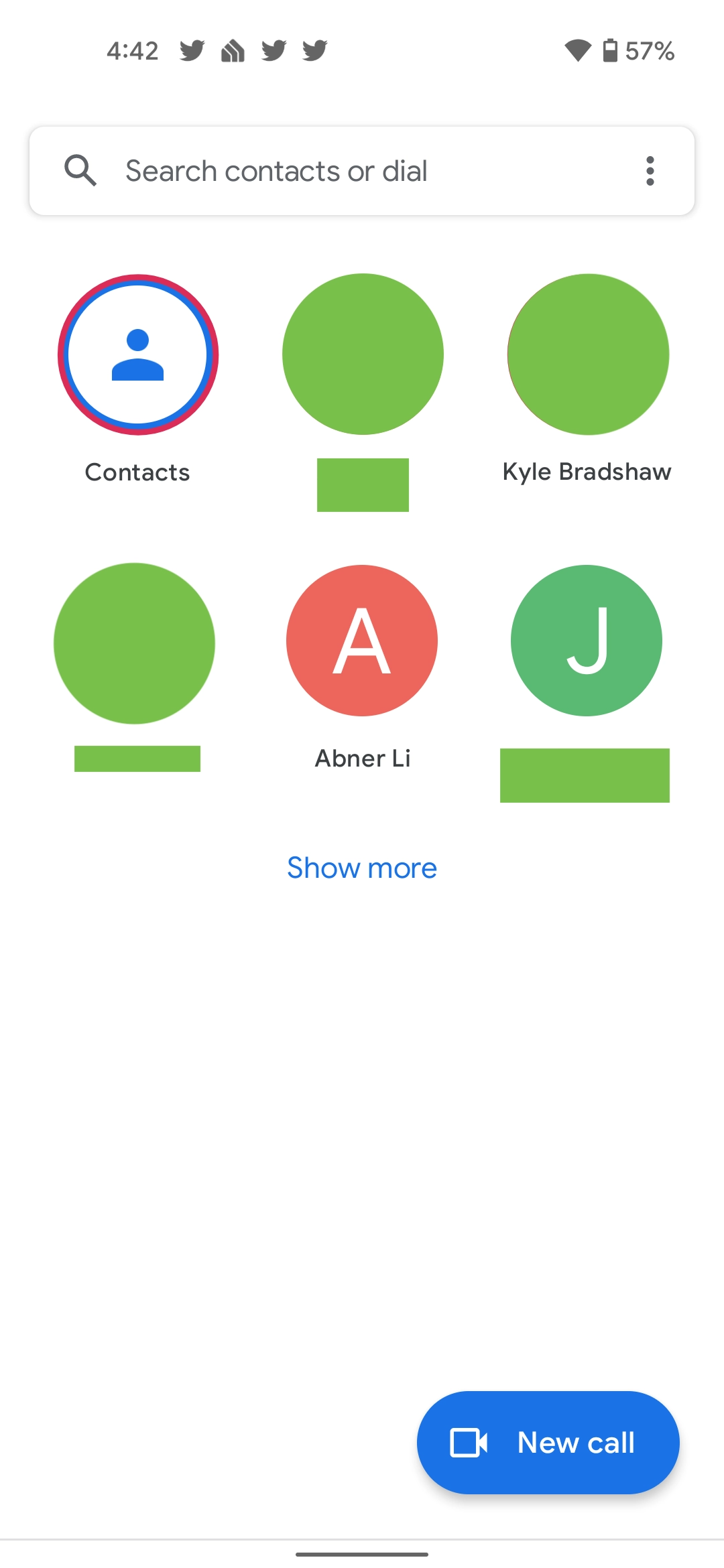Tap Show more to expand contacts

click(x=362, y=868)
